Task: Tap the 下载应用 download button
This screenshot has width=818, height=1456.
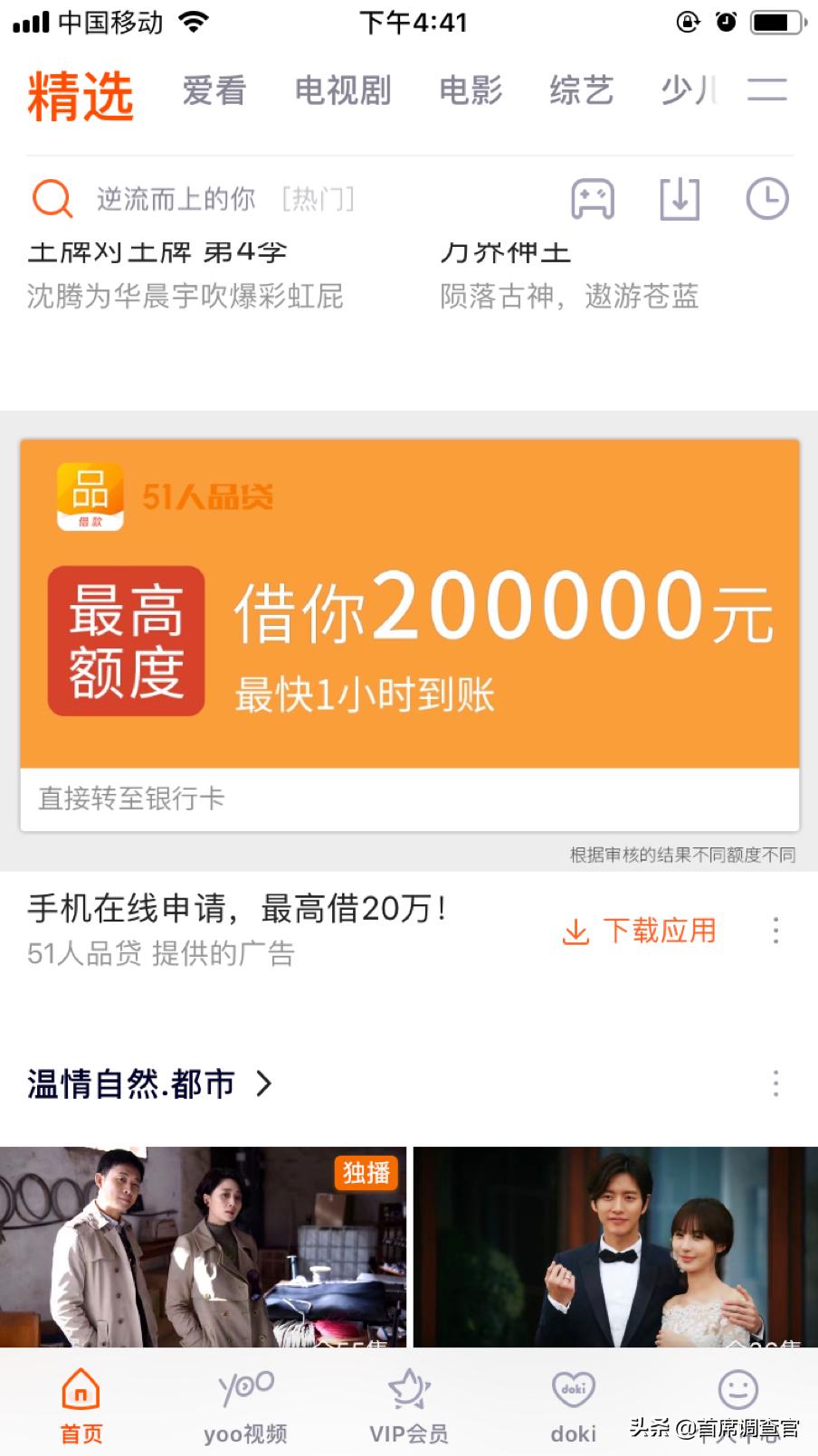Action: [639, 931]
